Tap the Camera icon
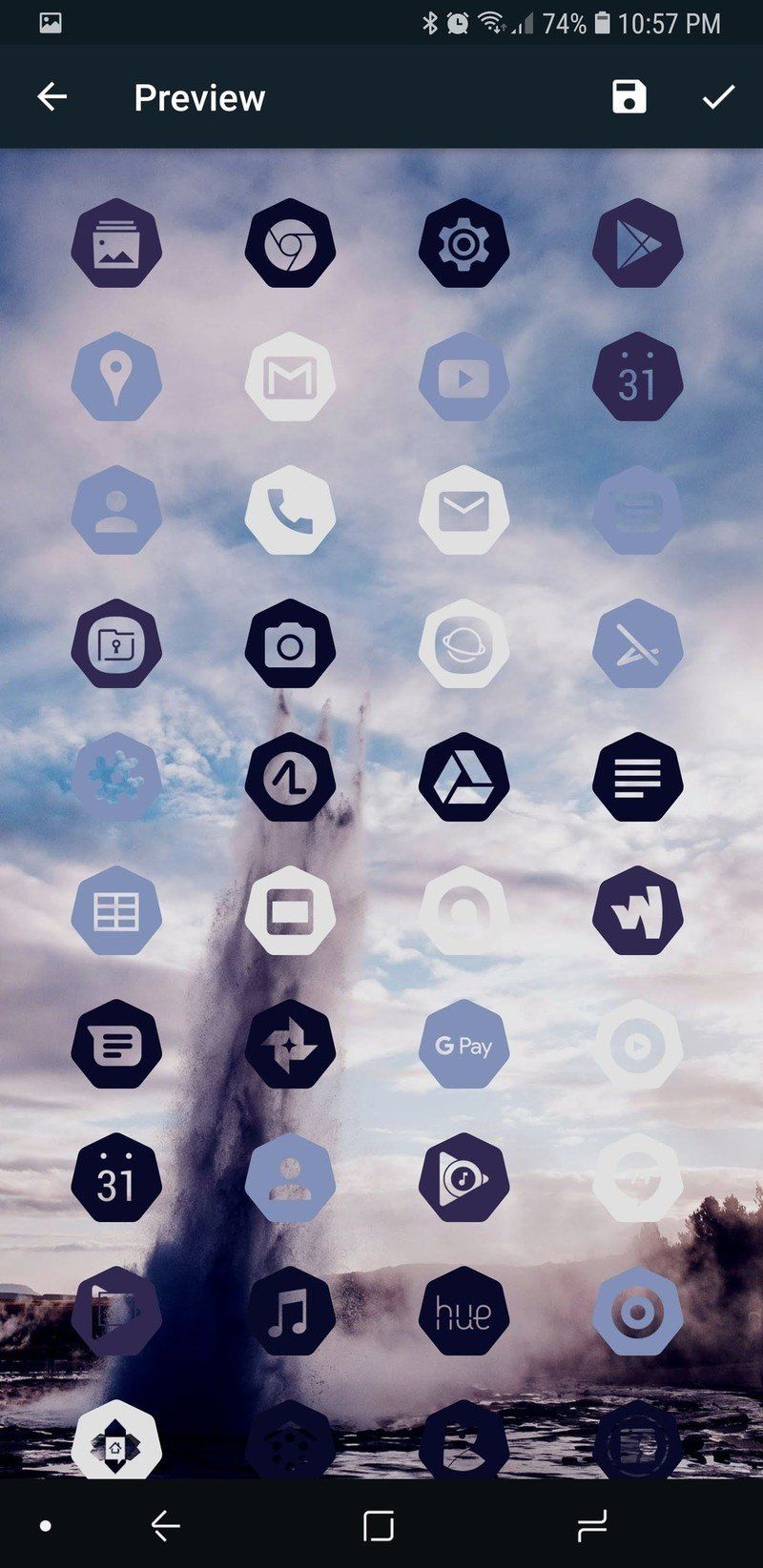 [x=290, y=644]
